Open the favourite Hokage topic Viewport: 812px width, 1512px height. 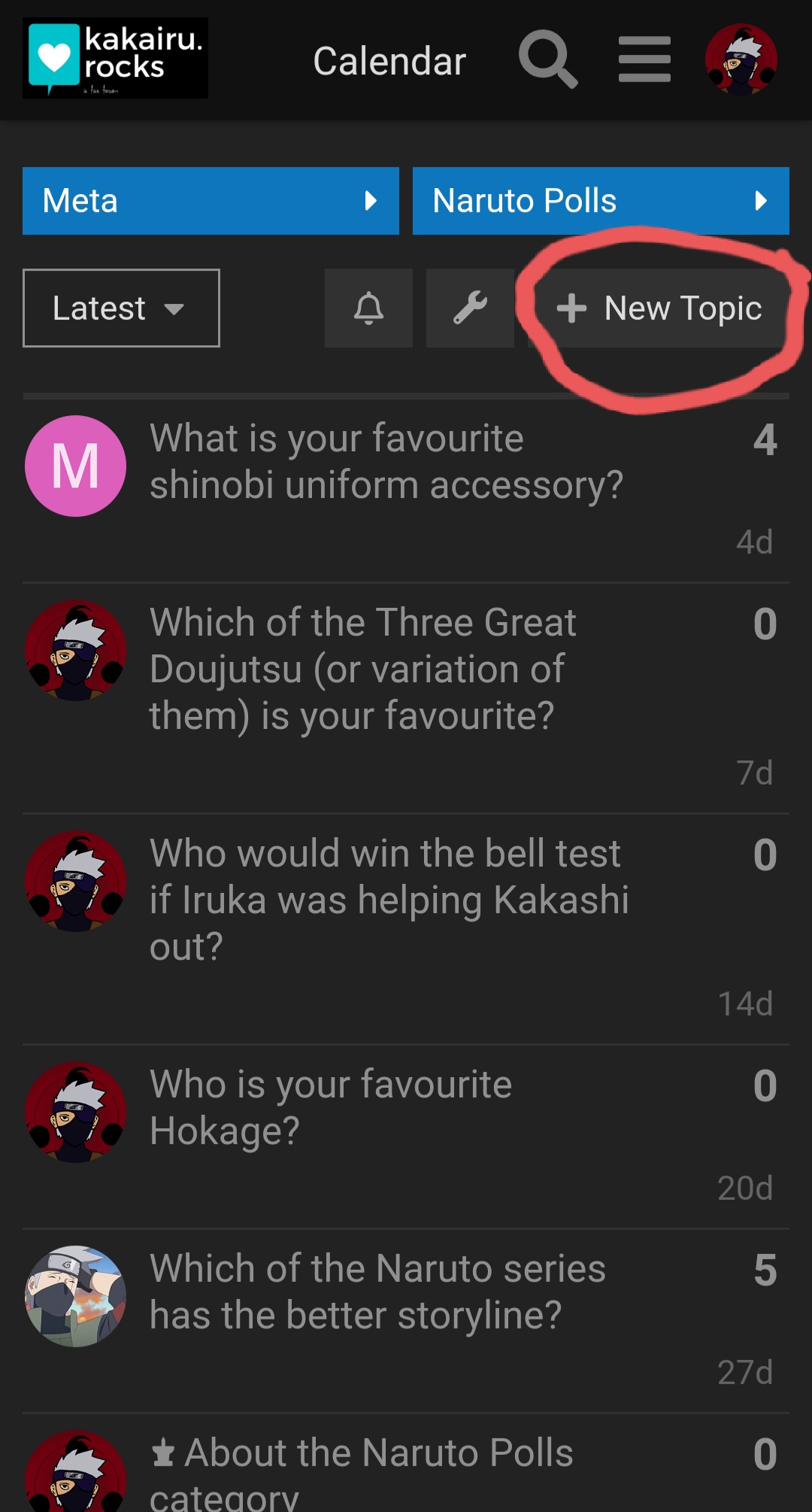coord(331,1107)
